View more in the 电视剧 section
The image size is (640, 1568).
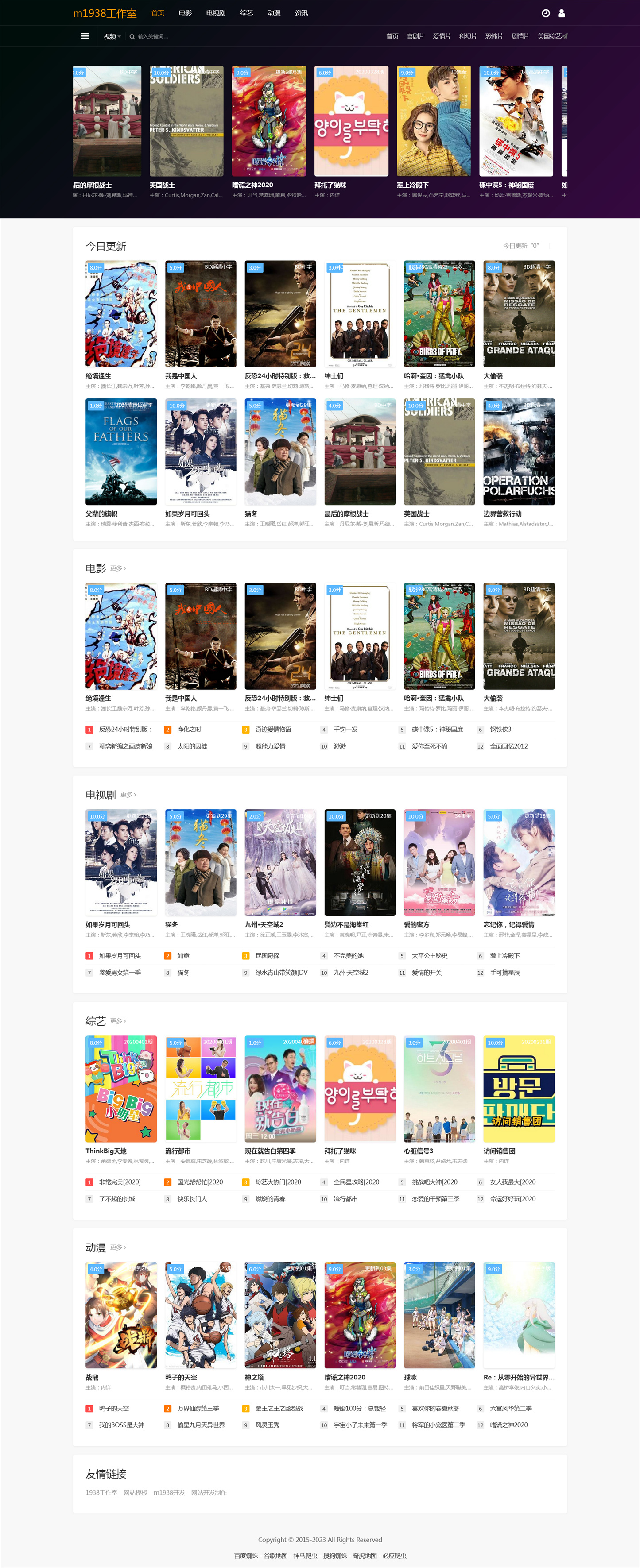(128, 795)
